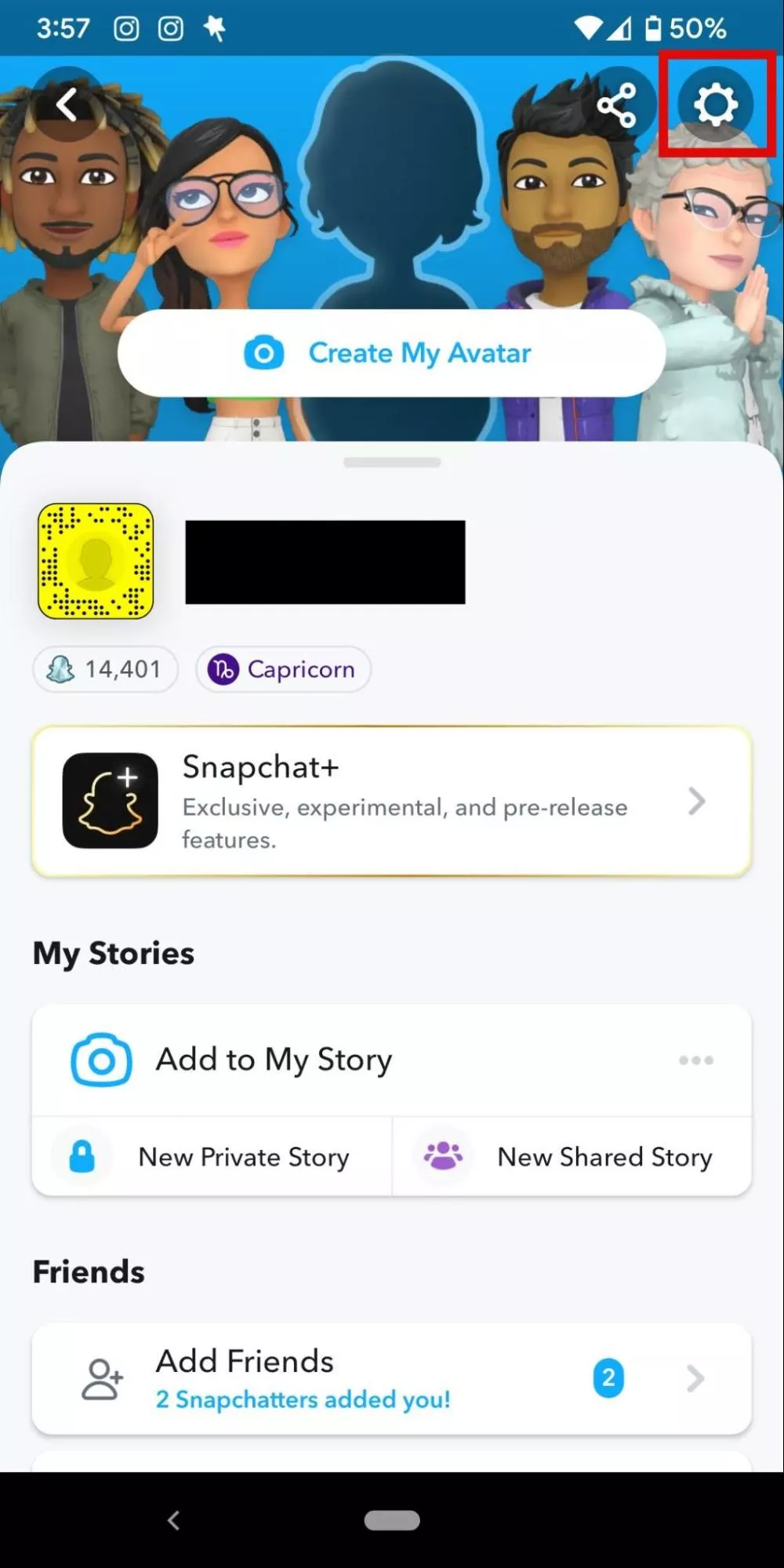Tap the Capricorn zodiac chip
The image size is (784, 1568).
tap(283, 669)
